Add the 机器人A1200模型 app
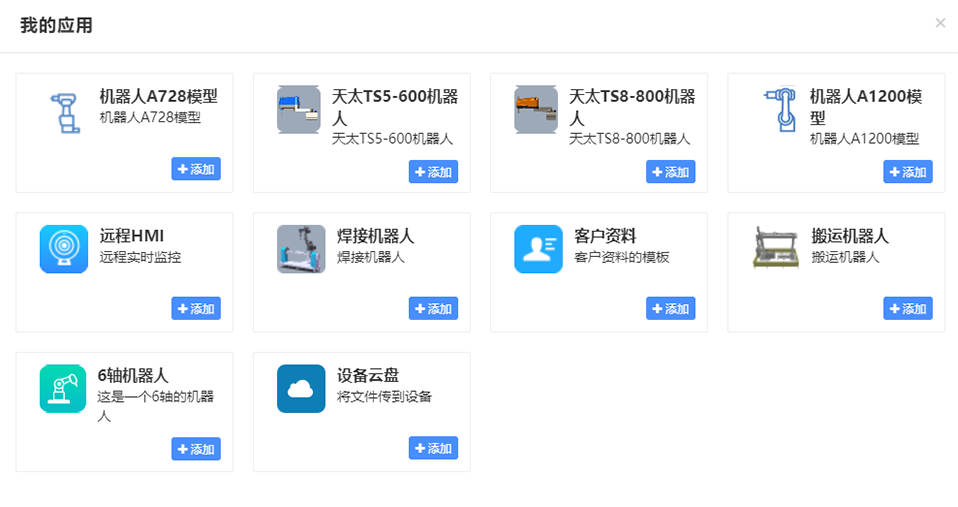 [x=907, y=172]
